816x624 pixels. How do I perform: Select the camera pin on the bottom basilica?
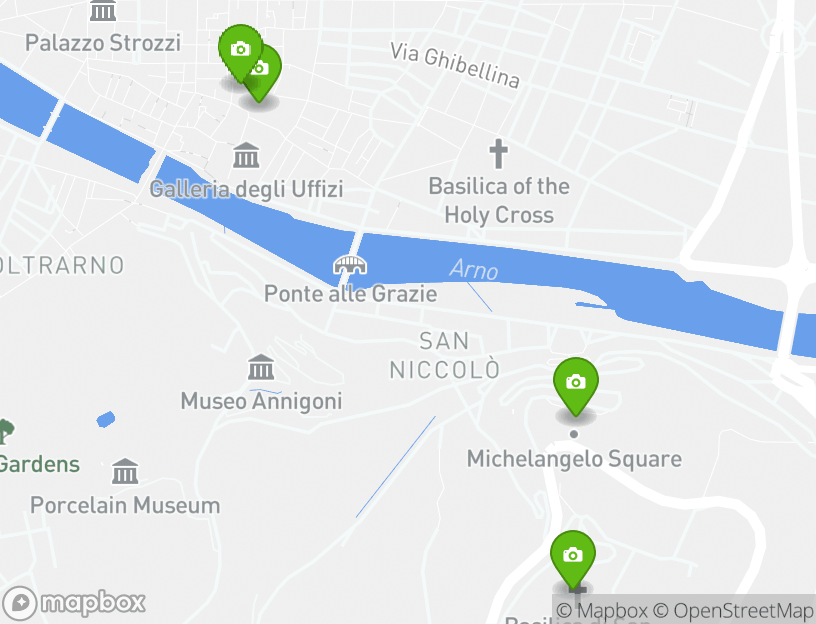573,557
